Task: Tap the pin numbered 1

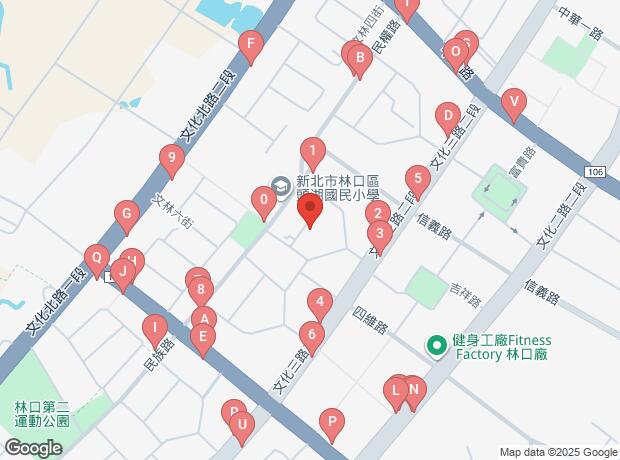Action: pos(313,153)
